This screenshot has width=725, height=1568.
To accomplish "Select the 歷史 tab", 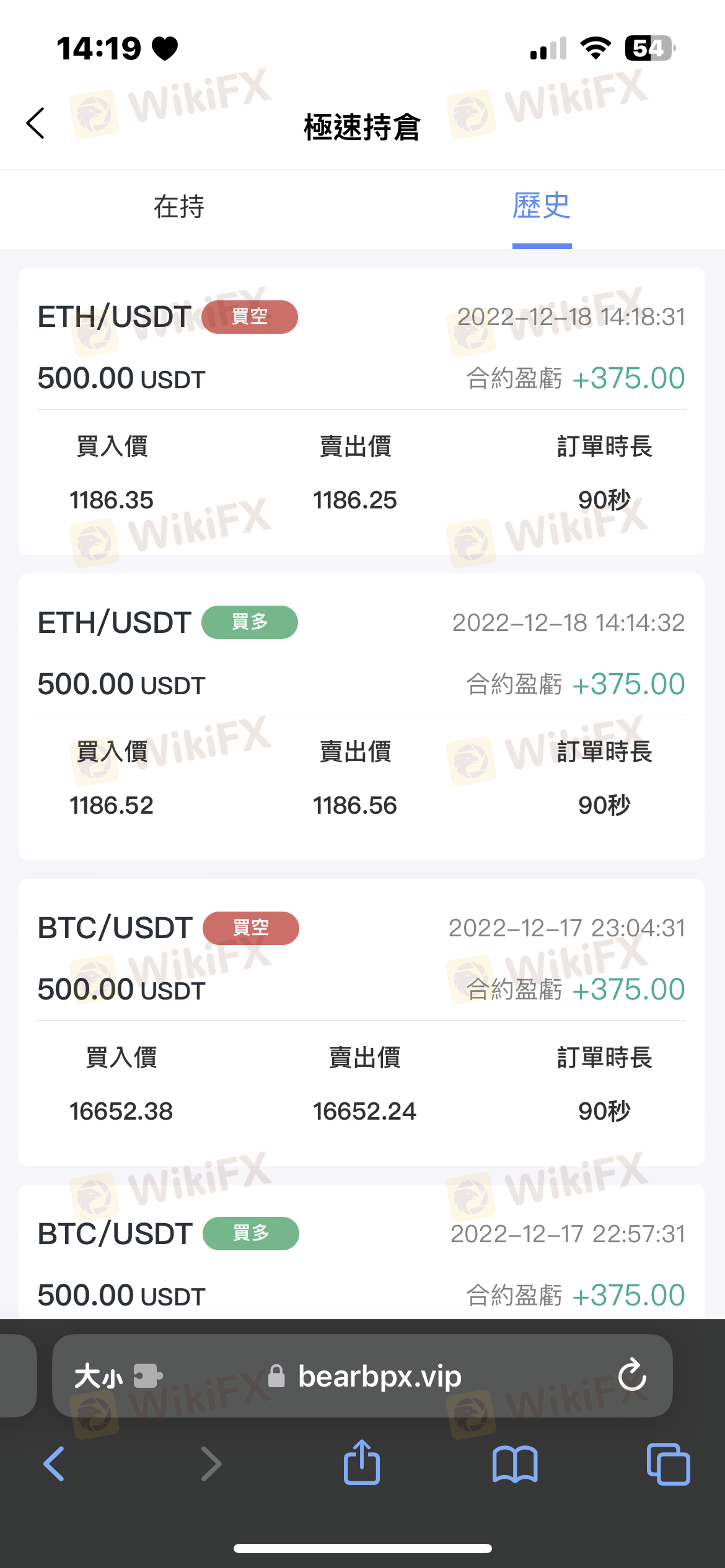I will [542, 206].
